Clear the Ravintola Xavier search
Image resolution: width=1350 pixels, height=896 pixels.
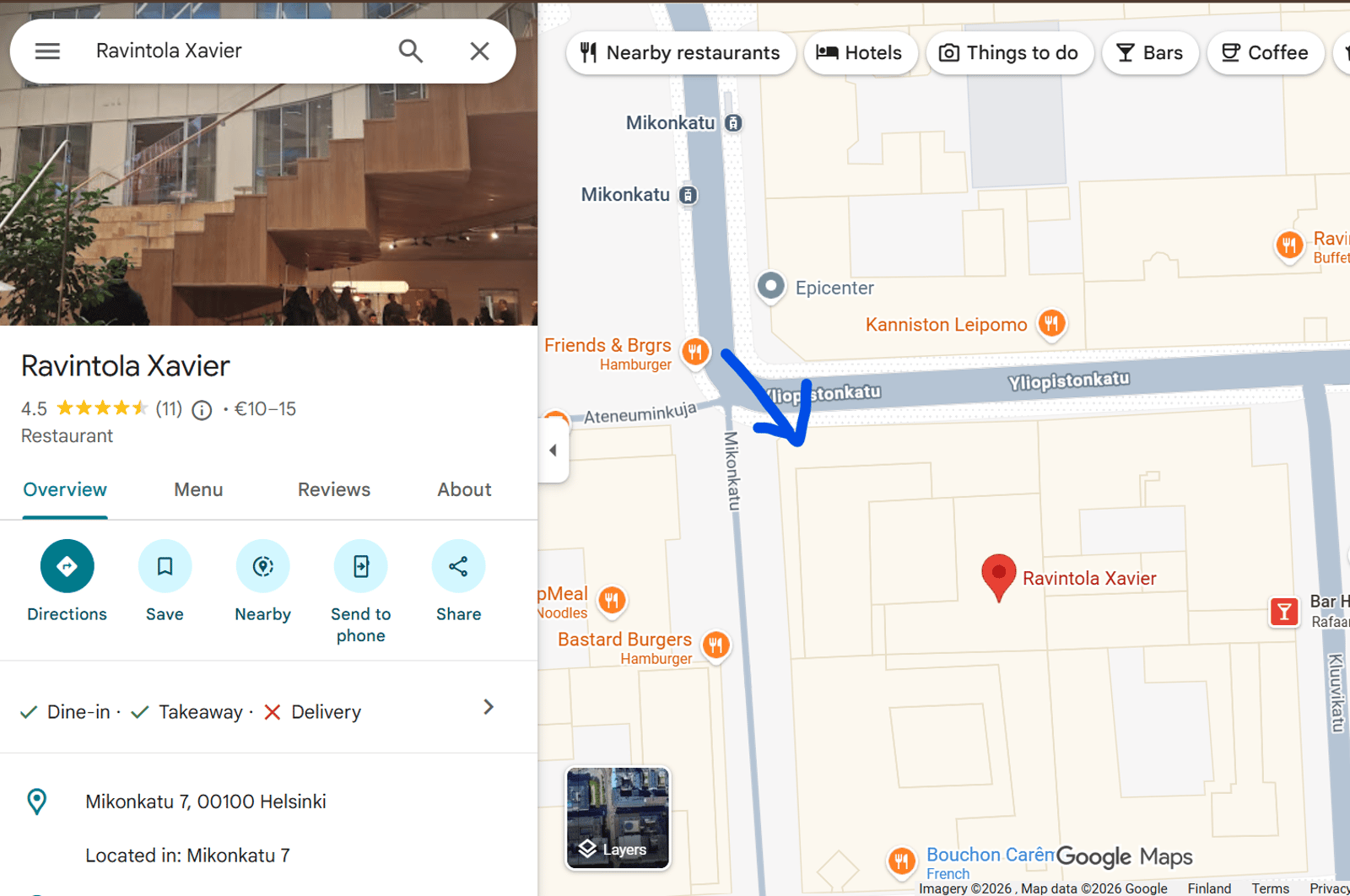click(479, 51)
